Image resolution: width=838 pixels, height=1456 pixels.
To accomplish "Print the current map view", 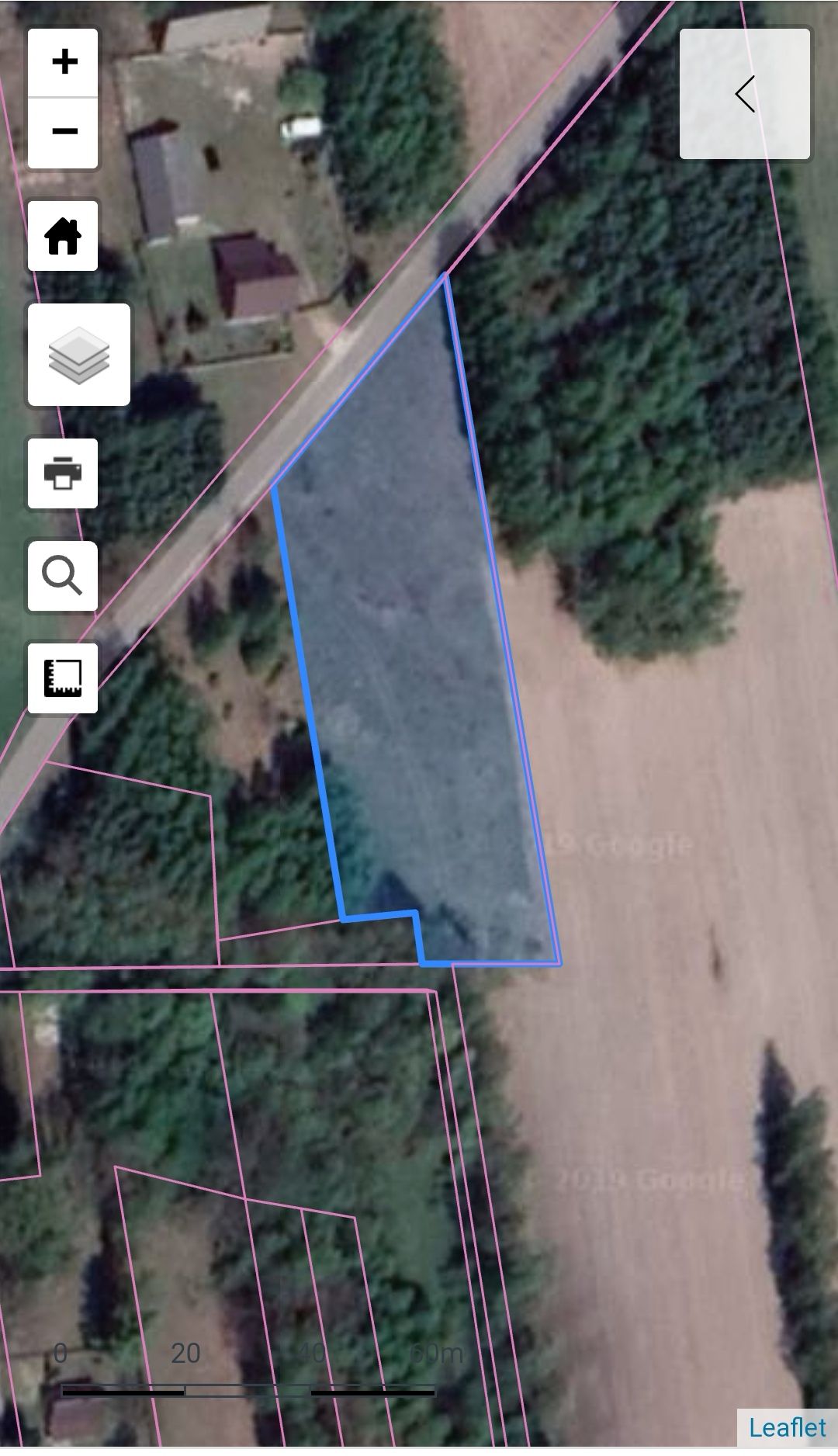I will click(63, 473).
